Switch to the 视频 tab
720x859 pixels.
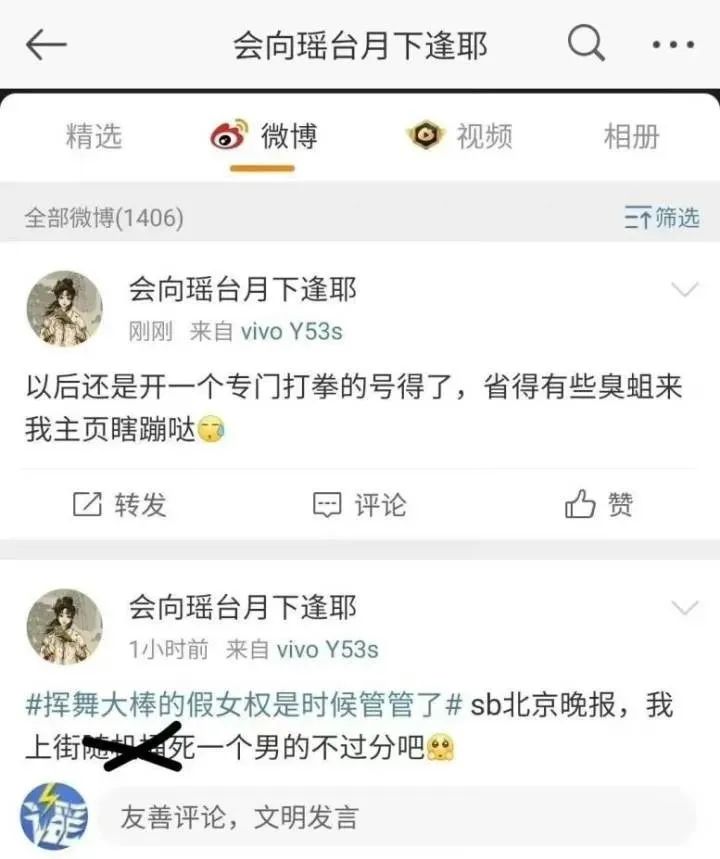tap(460, 136)
